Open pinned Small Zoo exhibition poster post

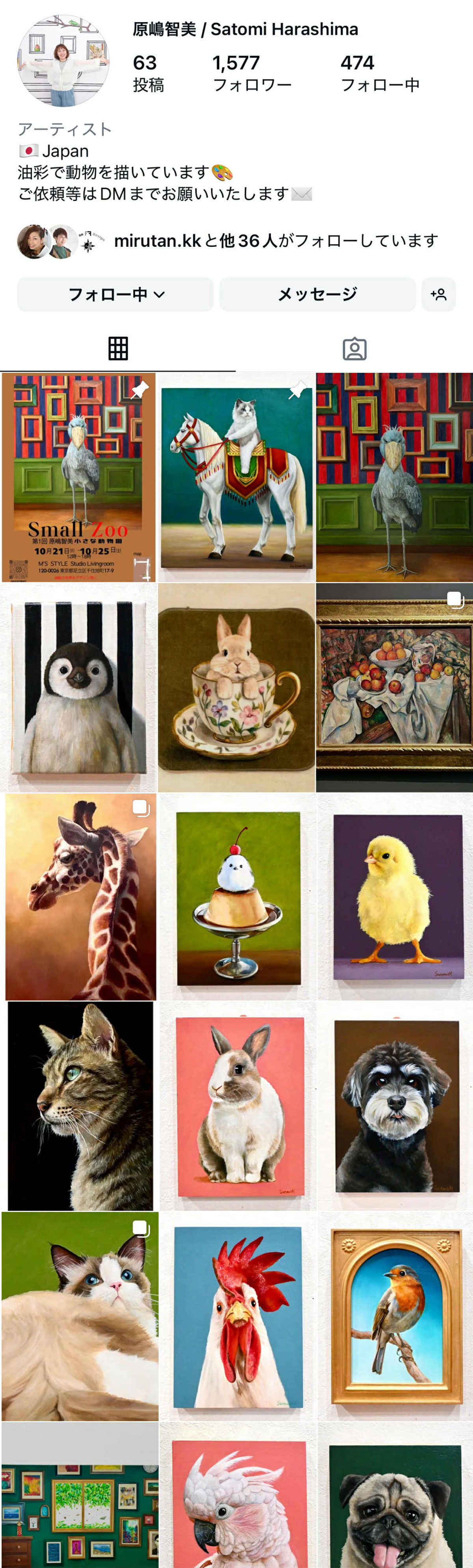(78, 478)
